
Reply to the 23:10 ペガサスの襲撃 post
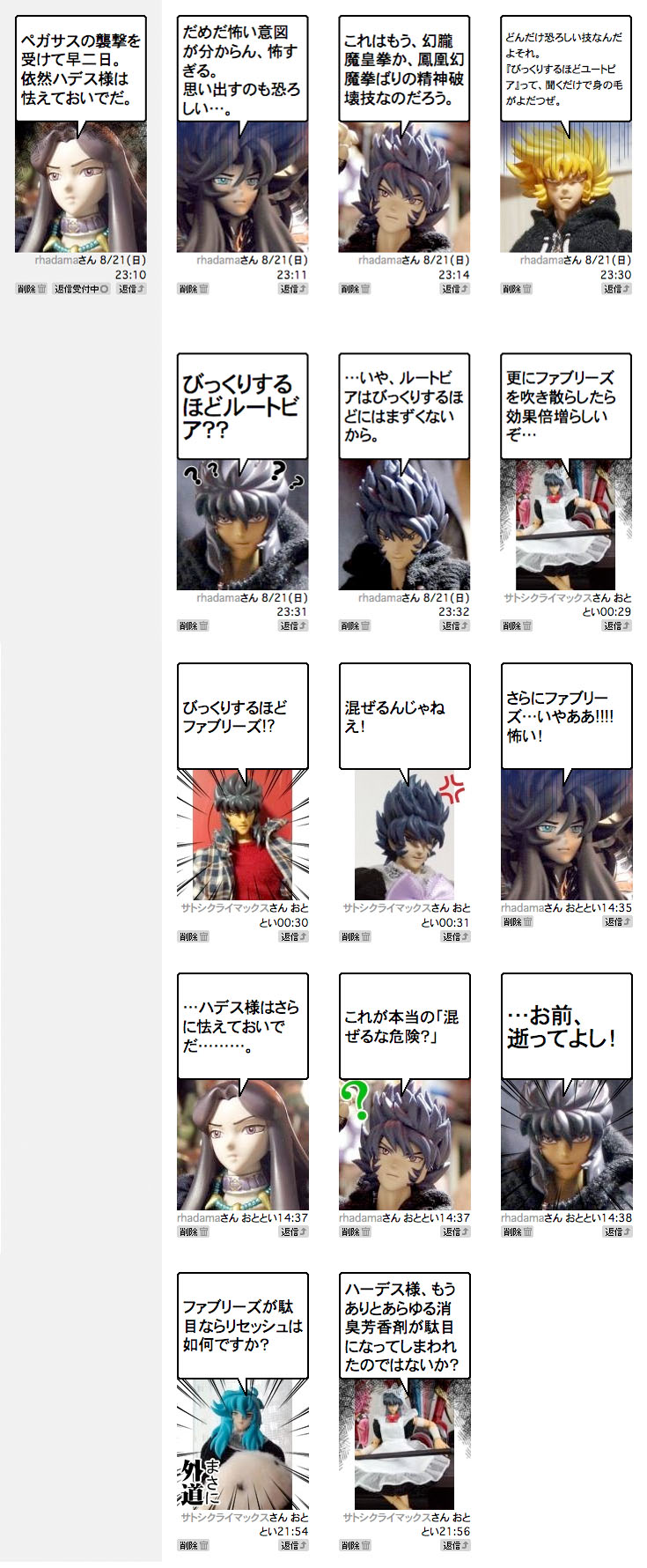tap(131, 289)
